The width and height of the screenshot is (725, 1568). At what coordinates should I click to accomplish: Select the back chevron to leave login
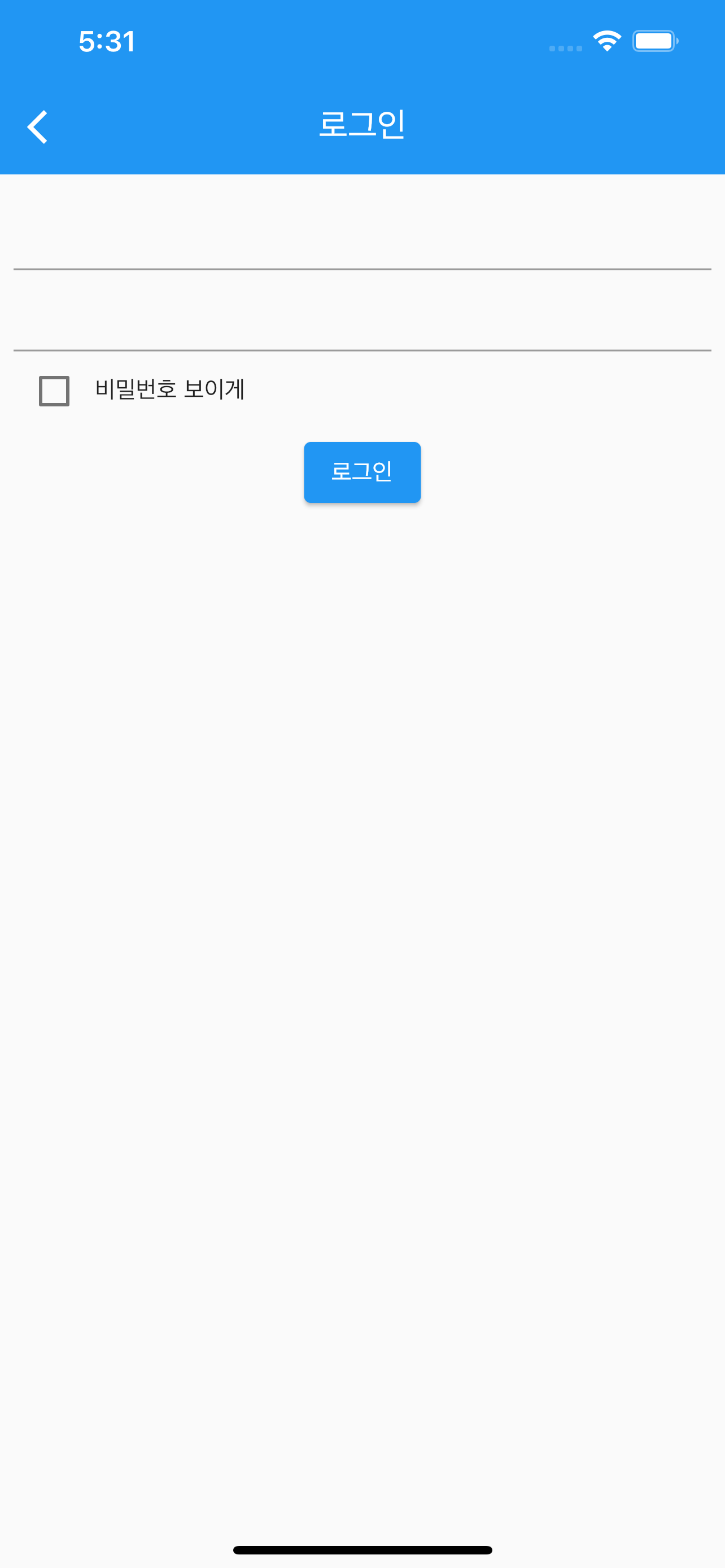coord(38,126)
